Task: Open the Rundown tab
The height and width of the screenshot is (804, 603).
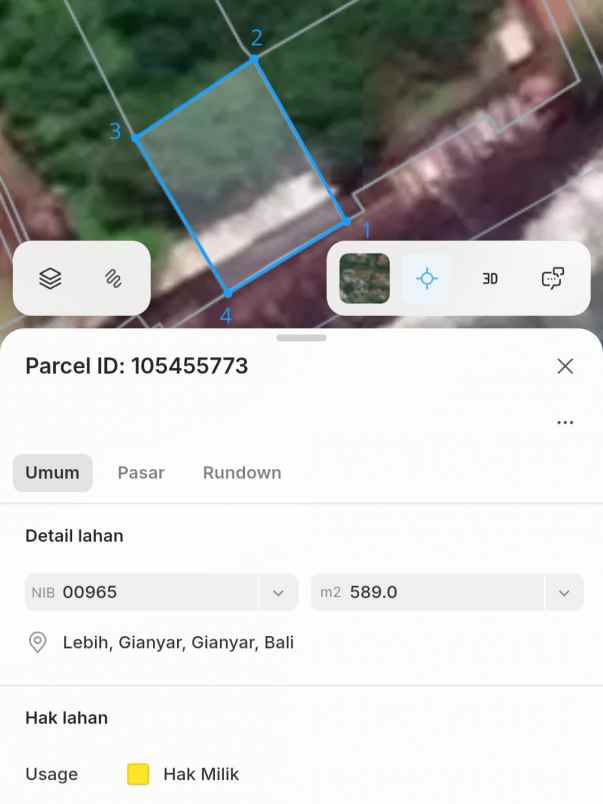Action: [242, 473]
